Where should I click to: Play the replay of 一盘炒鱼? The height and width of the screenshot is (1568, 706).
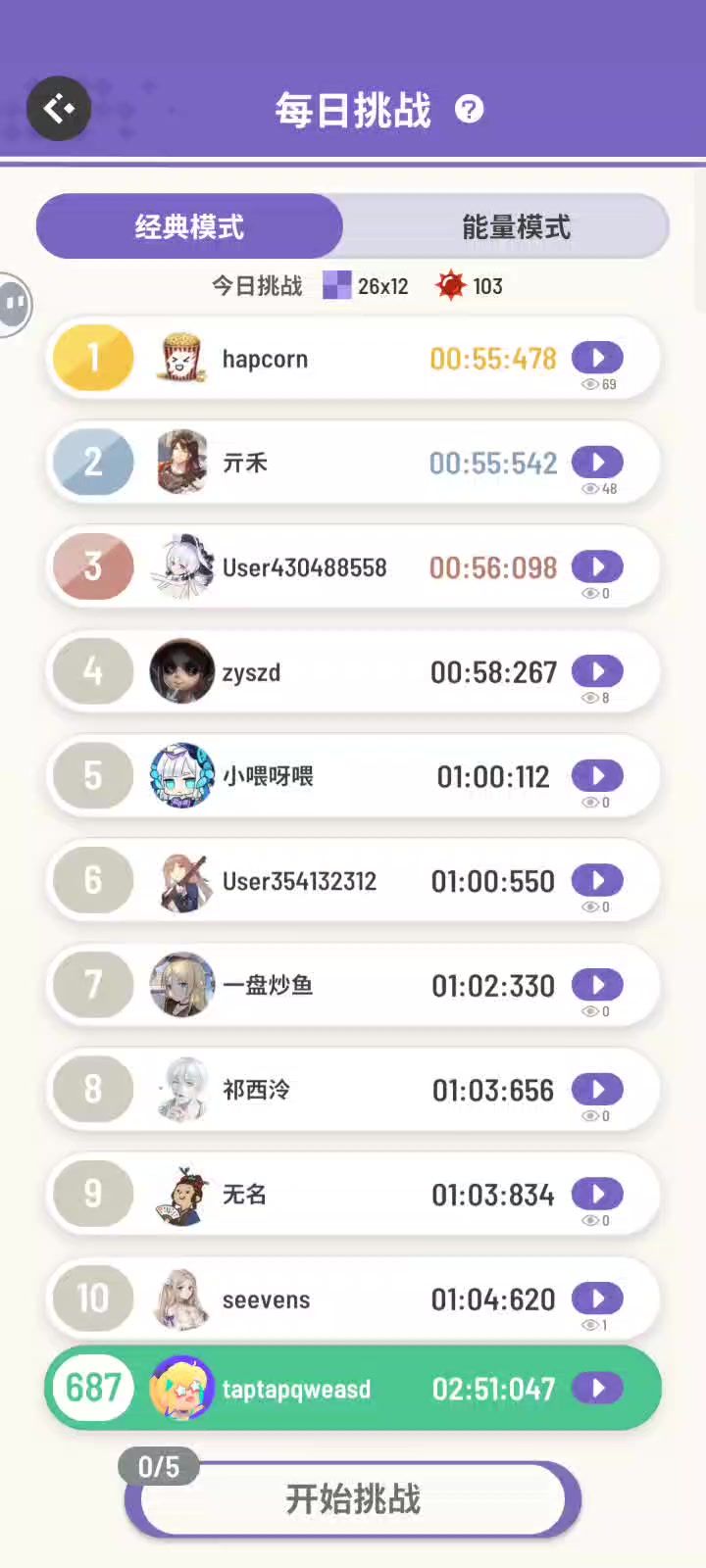[597, 985]
